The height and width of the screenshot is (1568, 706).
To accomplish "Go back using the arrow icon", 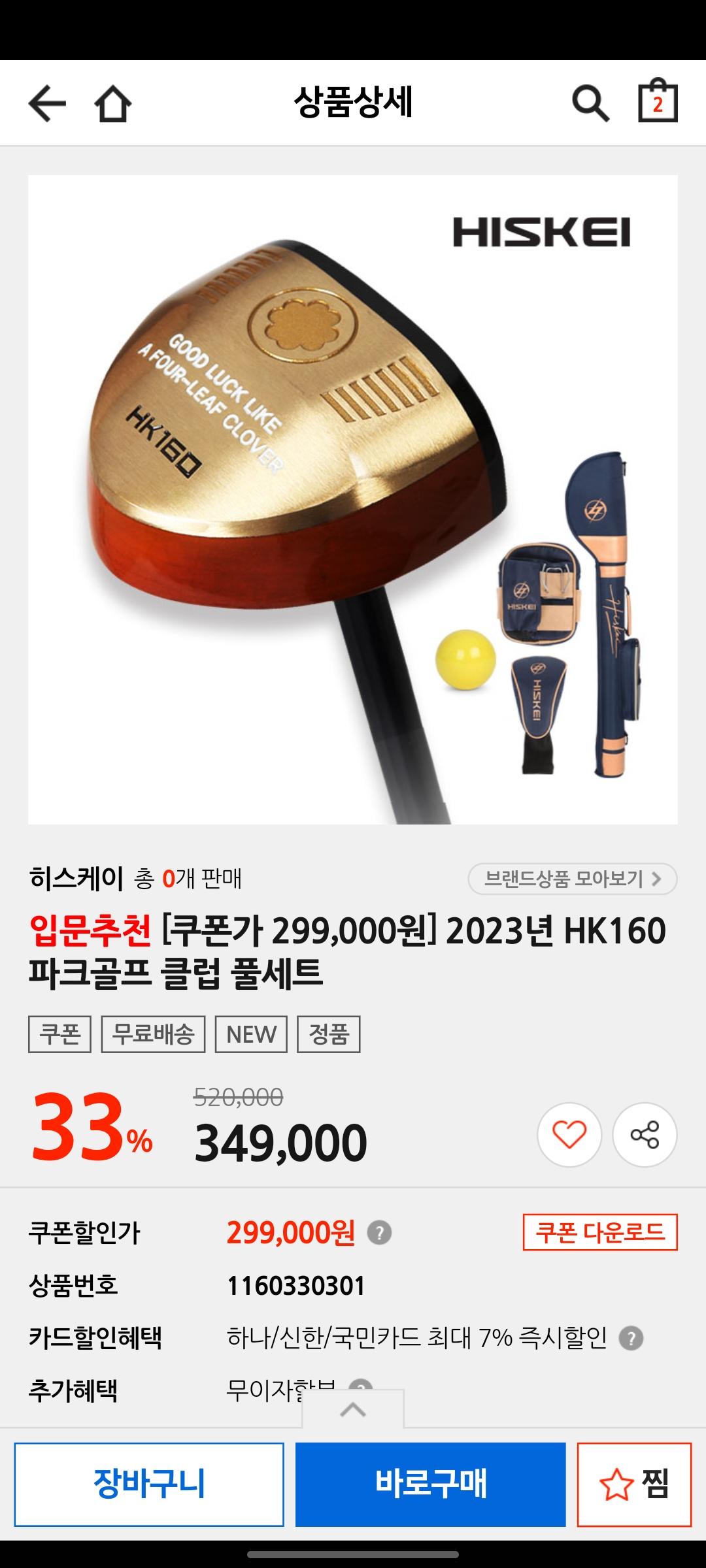I will click(47, 103).
